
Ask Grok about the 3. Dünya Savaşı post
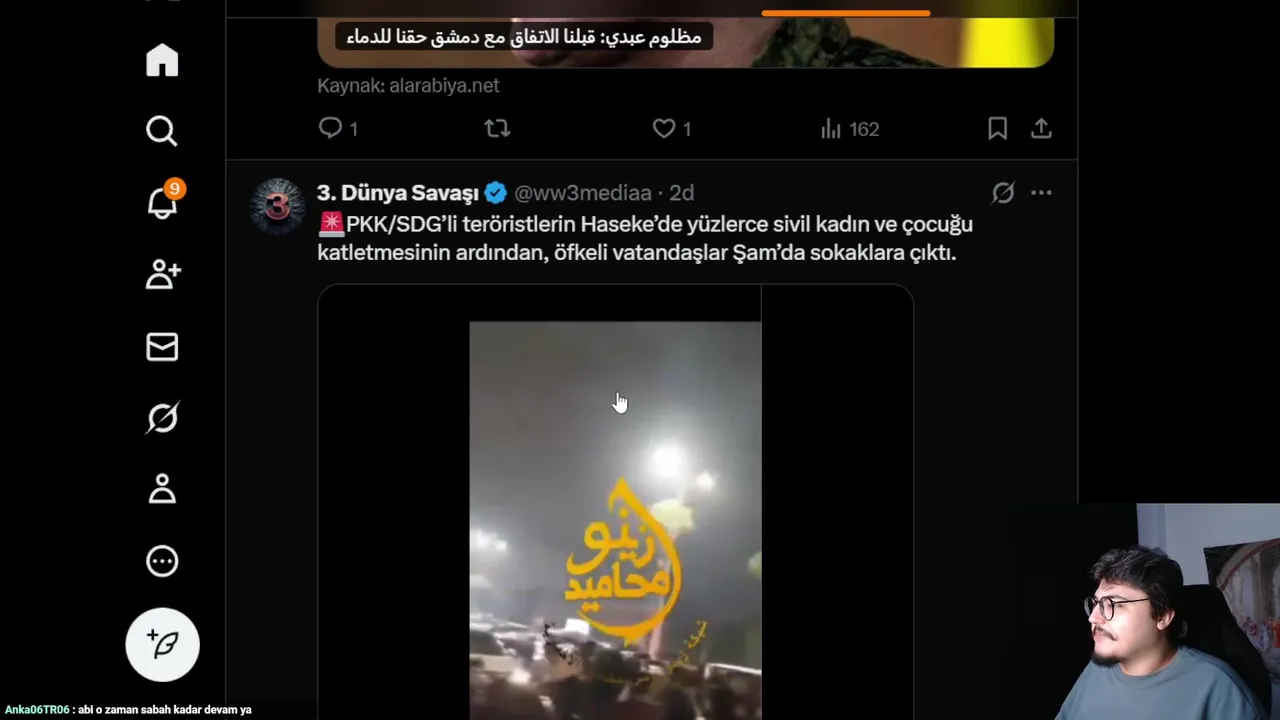(x=1002, y=193)
